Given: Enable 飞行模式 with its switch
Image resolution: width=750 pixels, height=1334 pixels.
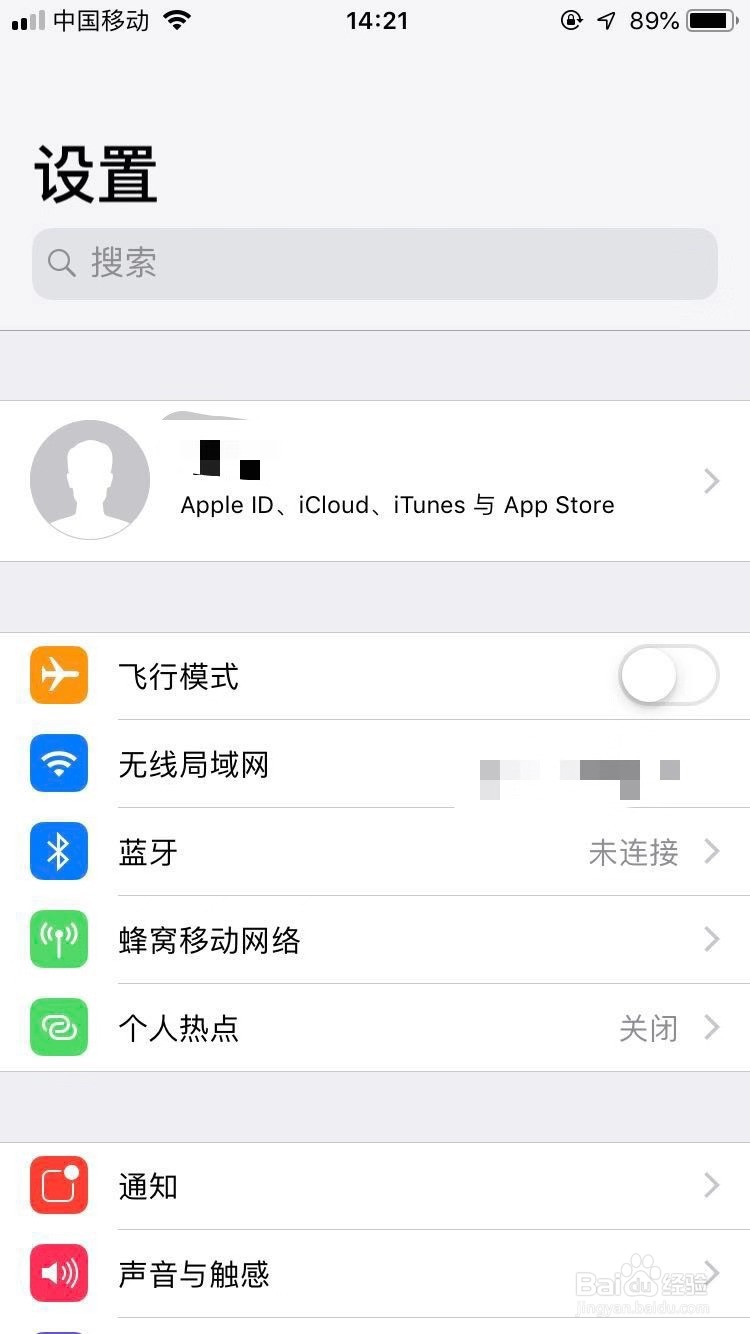Looking at the screenshot, I should coord(668,675).
